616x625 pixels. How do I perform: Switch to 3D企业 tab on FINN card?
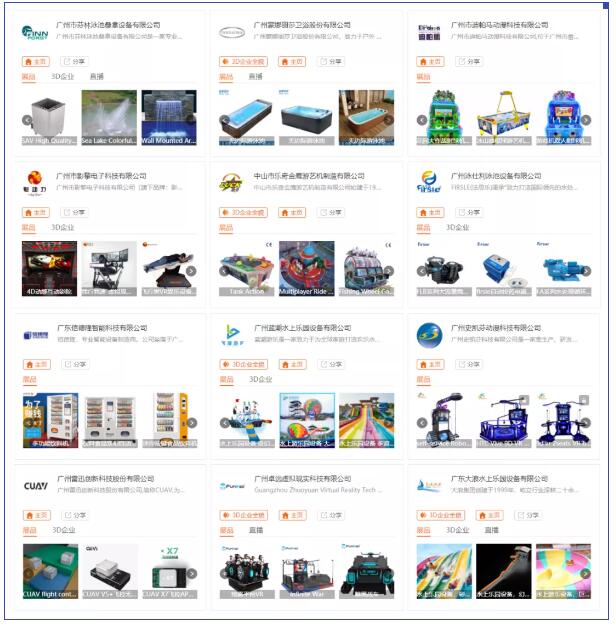[62, 76]
